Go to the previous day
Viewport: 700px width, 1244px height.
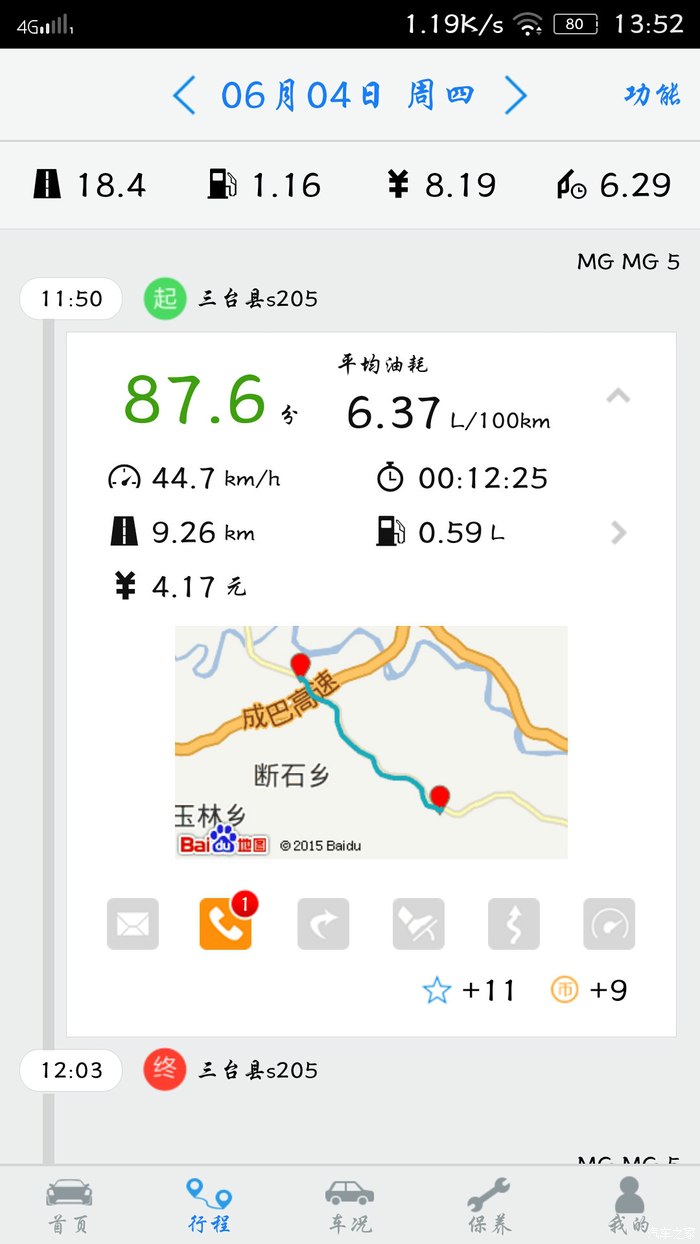pos(184,96)
